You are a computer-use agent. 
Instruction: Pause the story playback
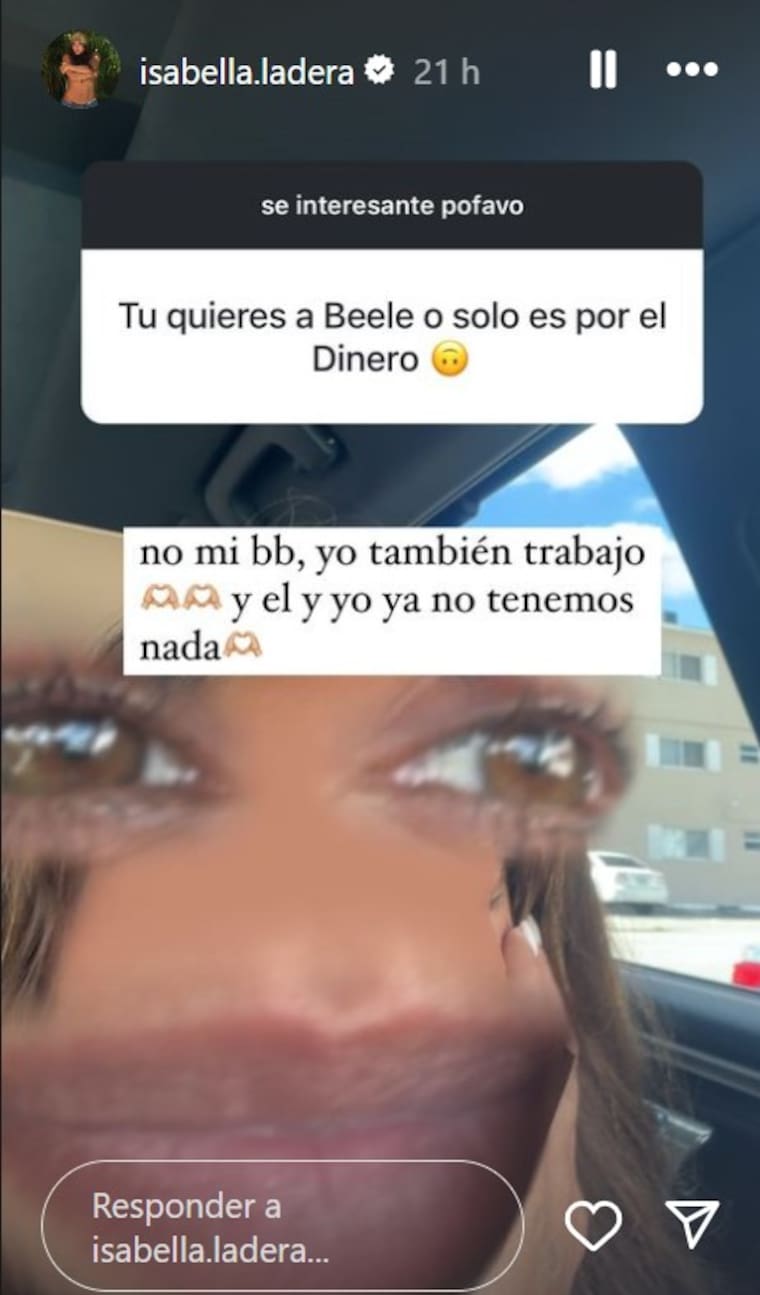click(x=602, y=71)
